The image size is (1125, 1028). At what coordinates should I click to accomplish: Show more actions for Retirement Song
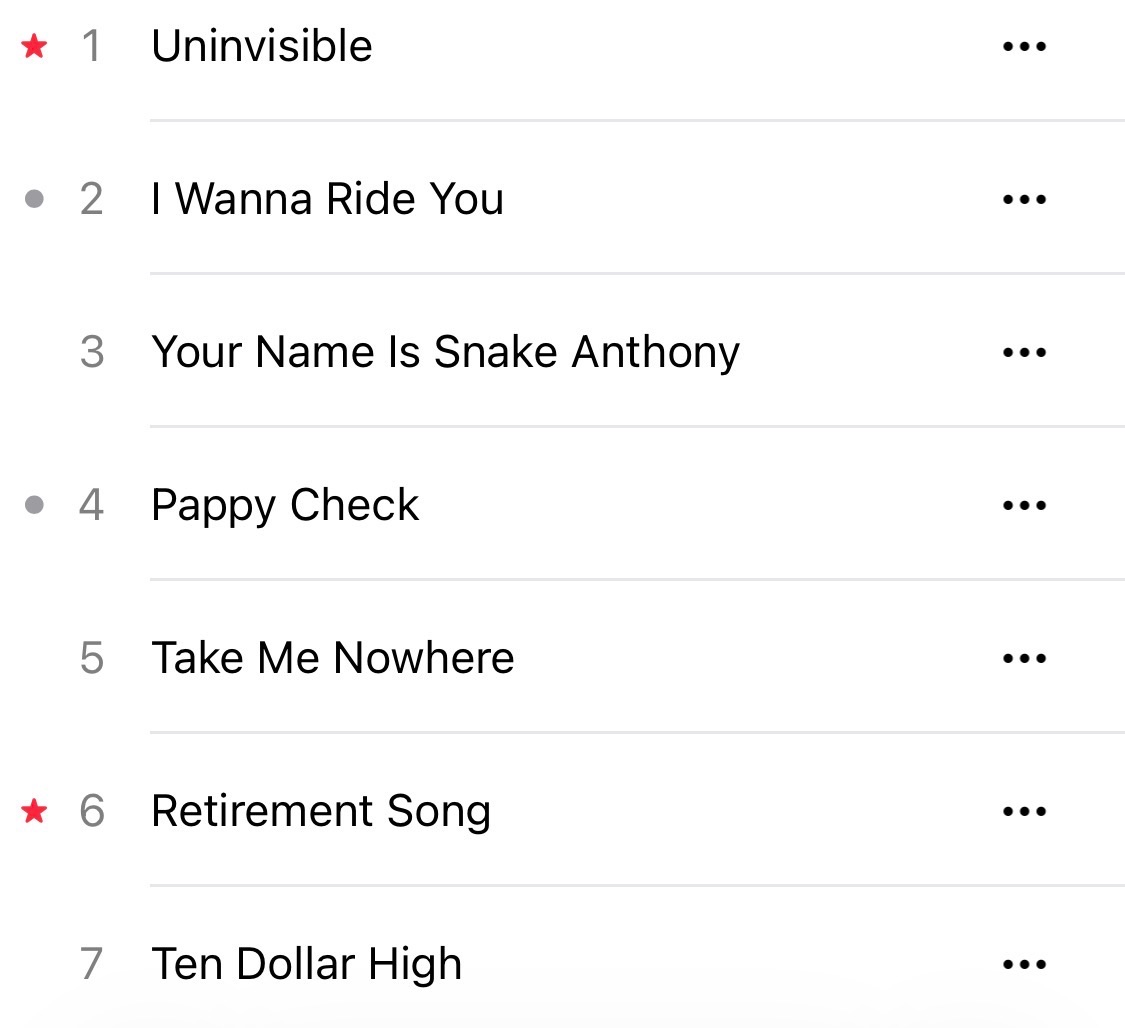[1024, 811]
